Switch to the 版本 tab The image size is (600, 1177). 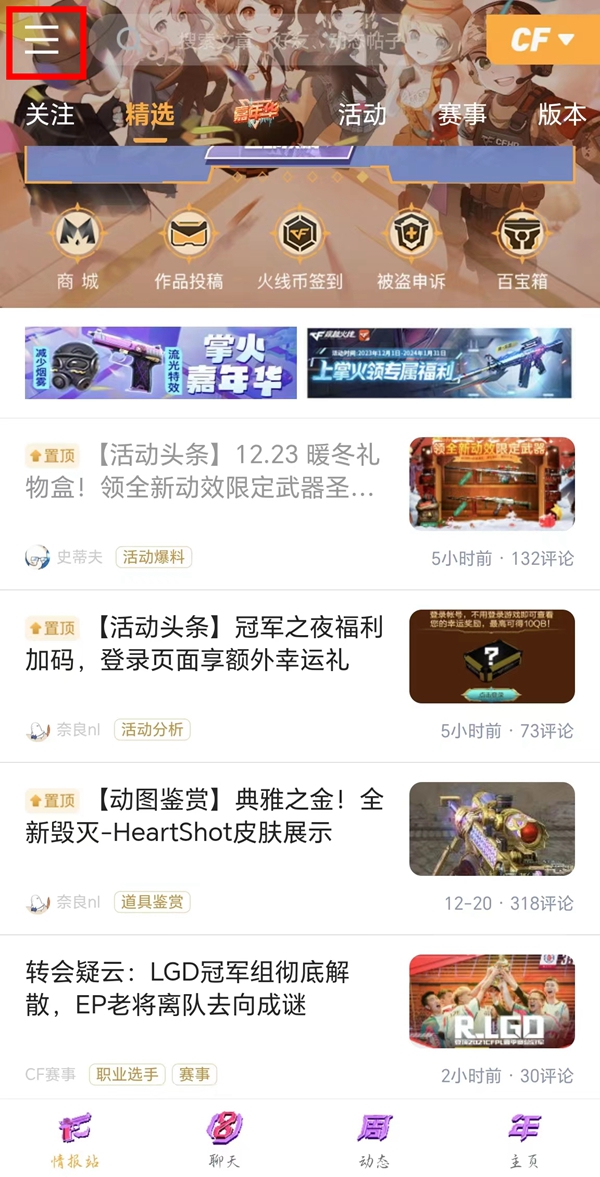561,114
